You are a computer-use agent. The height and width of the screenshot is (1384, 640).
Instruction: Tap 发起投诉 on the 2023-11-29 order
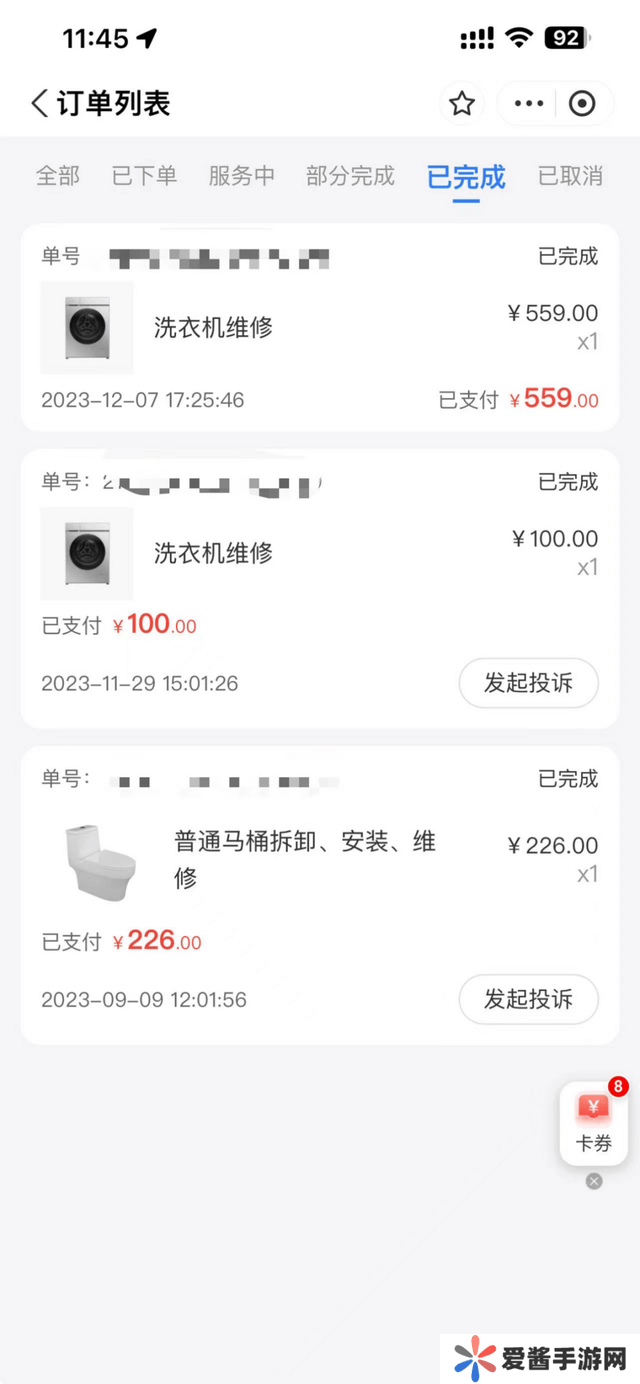(528, 683)
